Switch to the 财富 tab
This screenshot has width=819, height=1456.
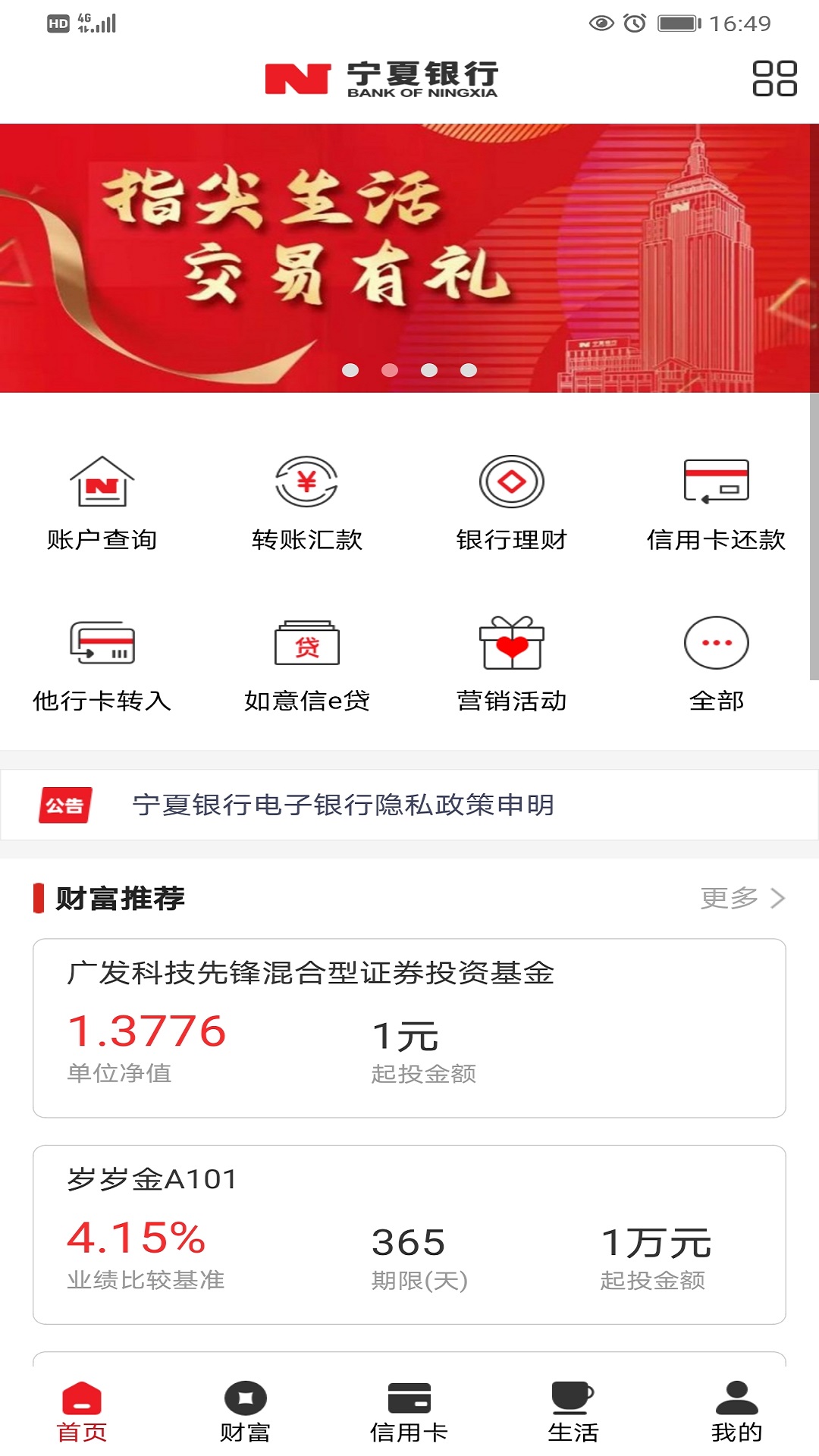tap(246, 1412)
